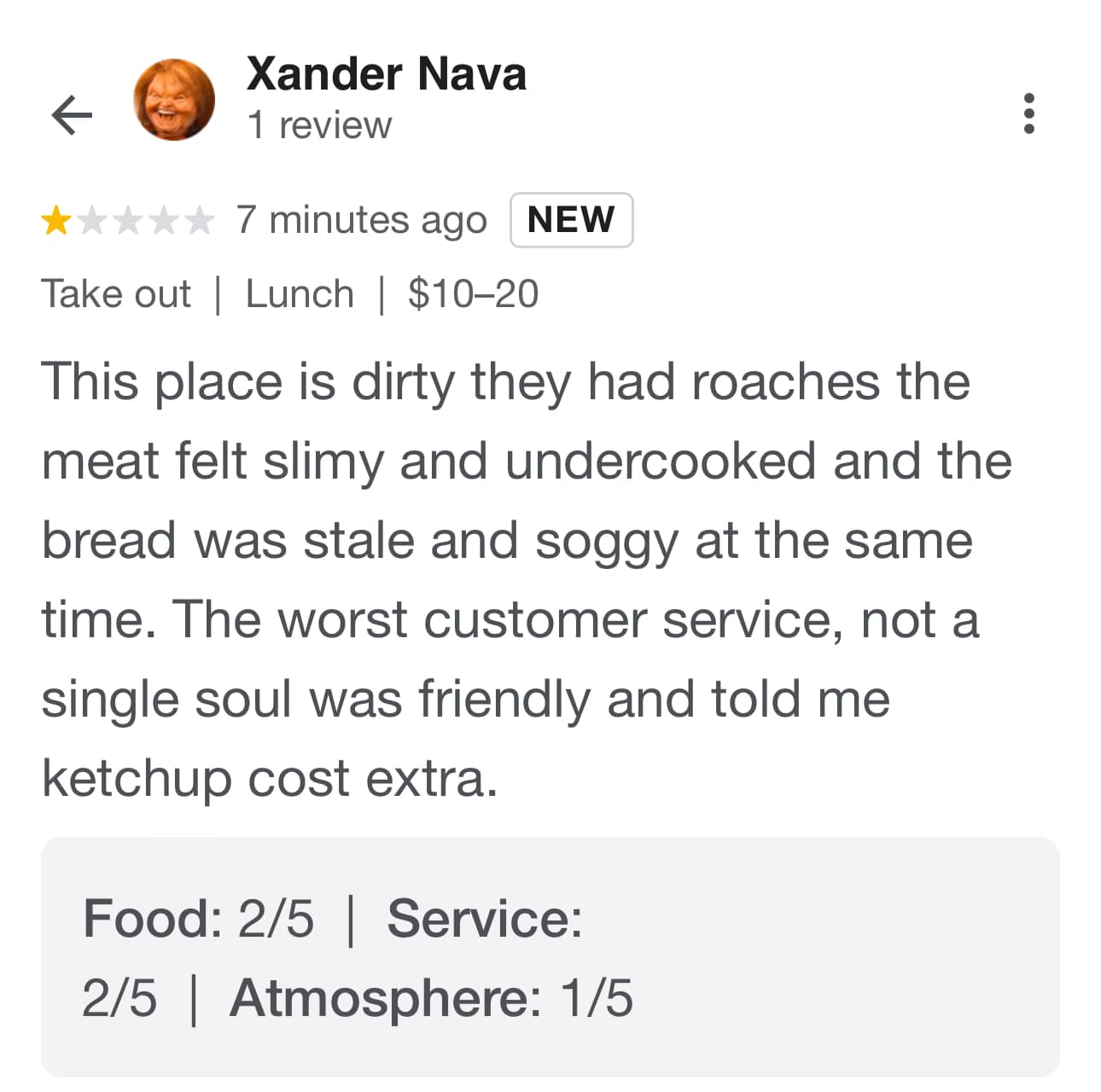This screenshot has width=1101, height=1092.
Task: View Xander Nava's reviewer profile
Action: pyautogui.click(x=386, y=74)
